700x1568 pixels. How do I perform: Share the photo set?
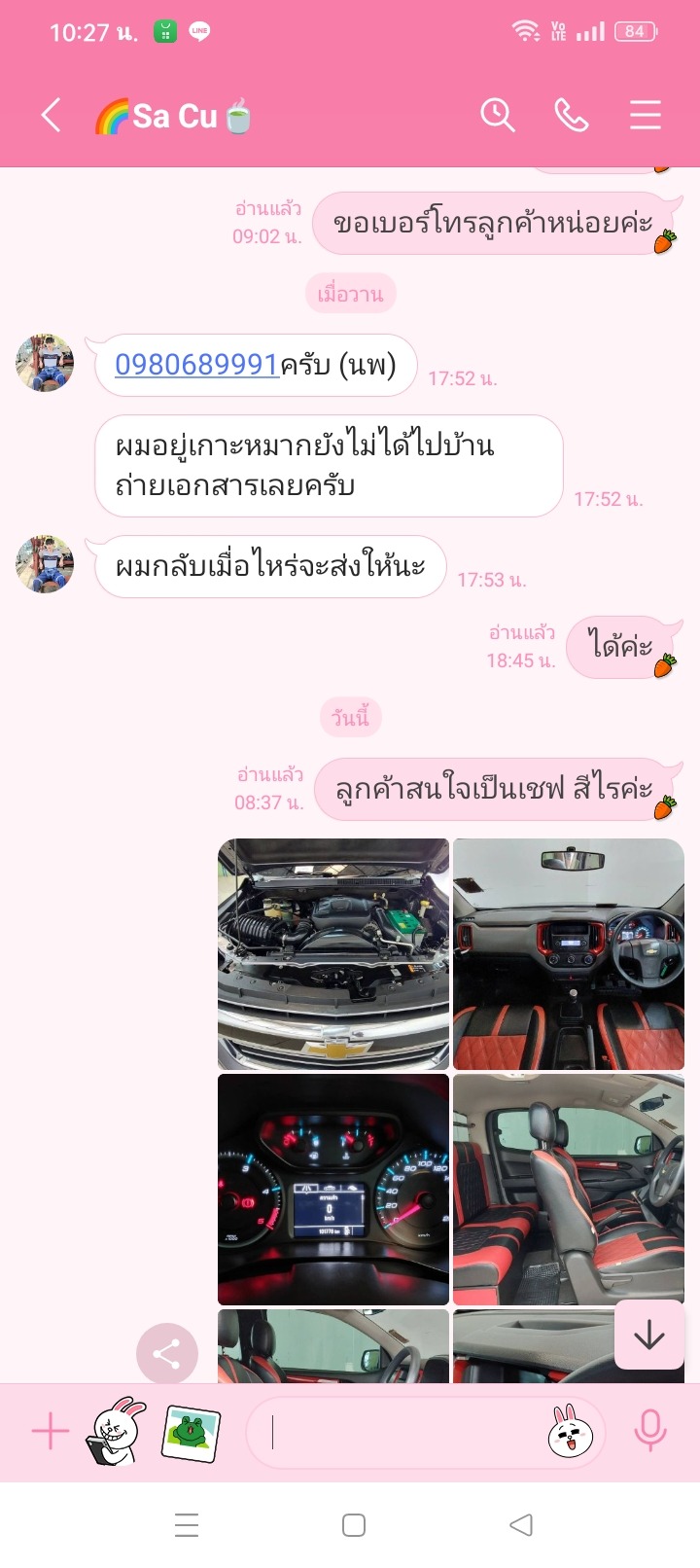pyautogui.click(x=167, y=1353)
